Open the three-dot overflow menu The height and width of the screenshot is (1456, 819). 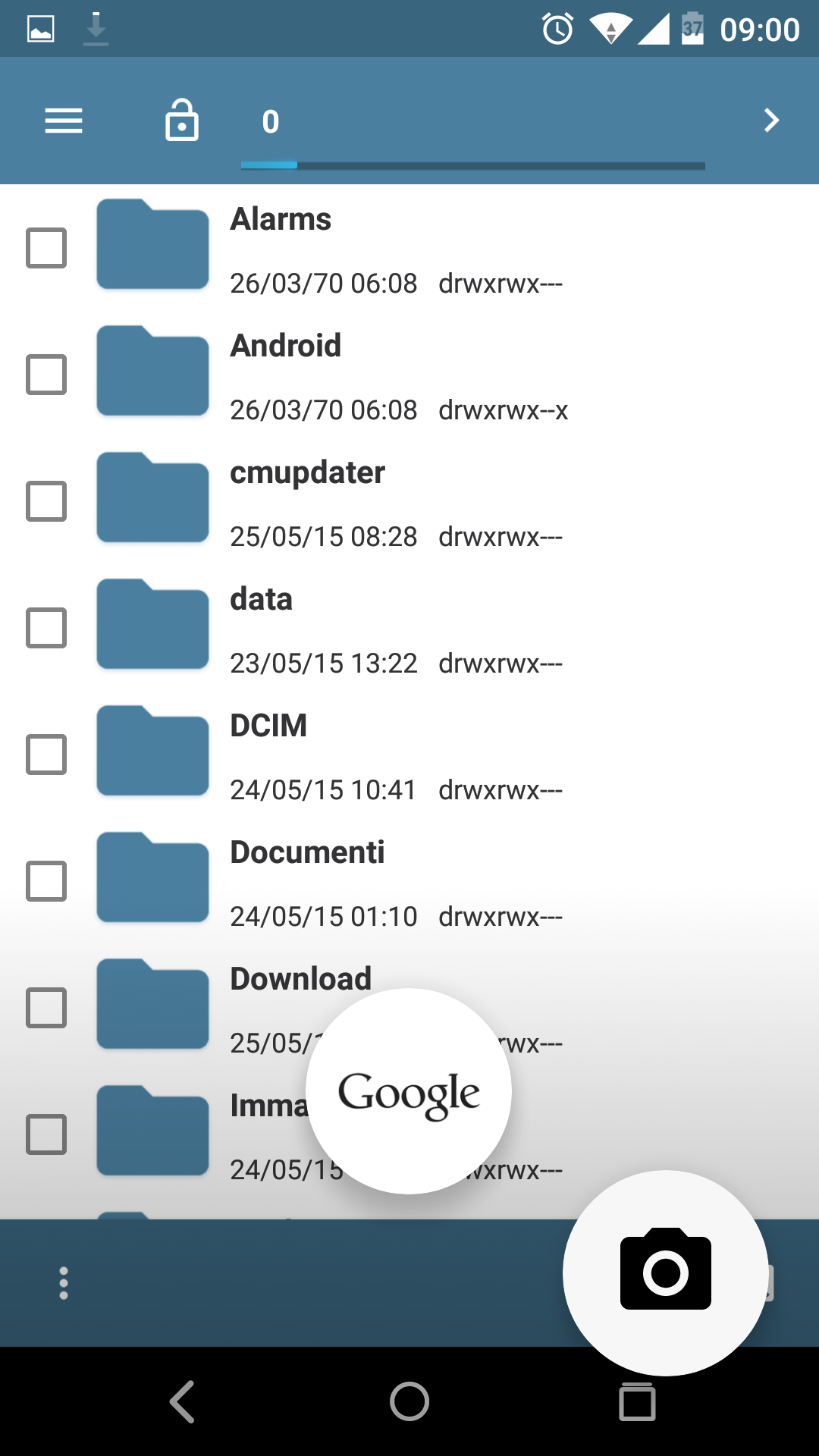pos(64,1283)
